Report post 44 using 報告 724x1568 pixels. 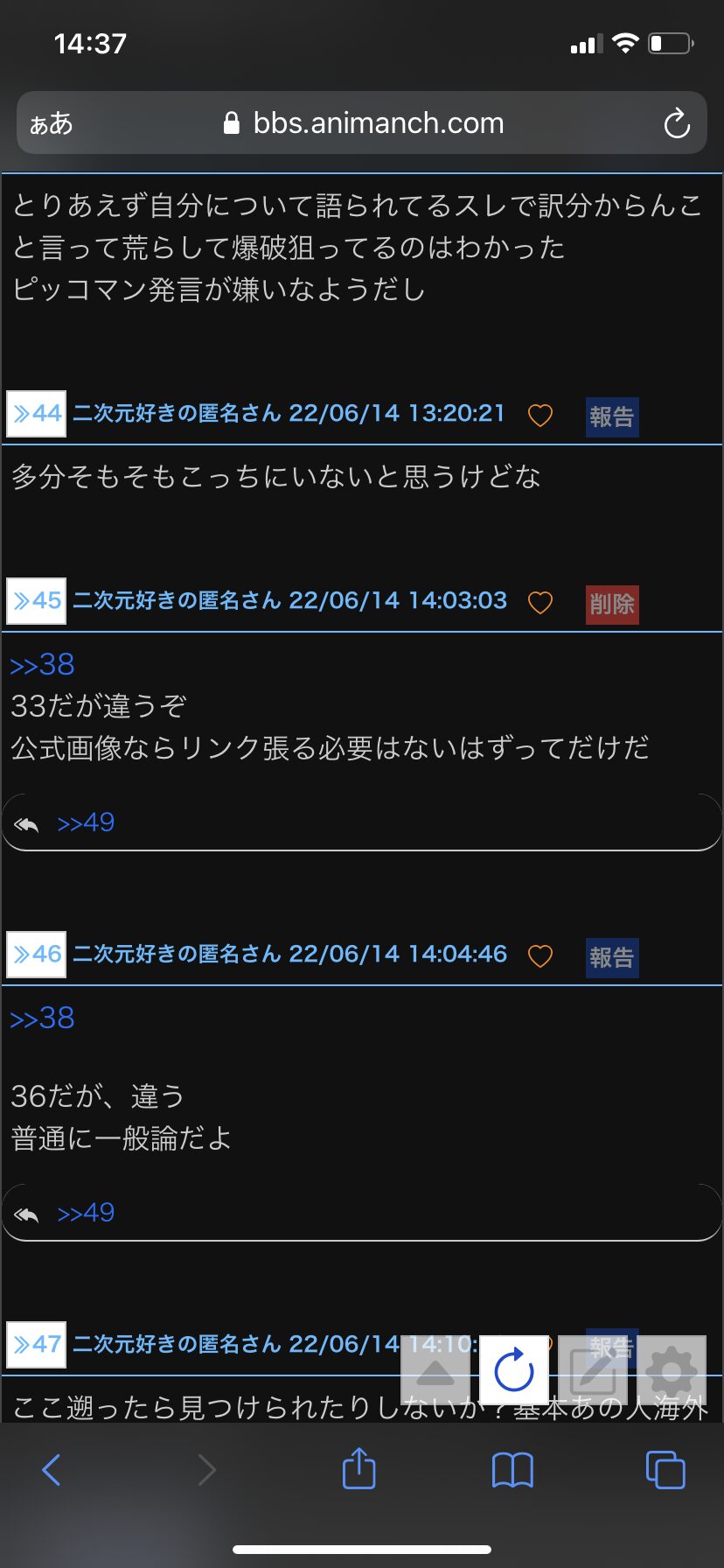(x=611, y=416)
